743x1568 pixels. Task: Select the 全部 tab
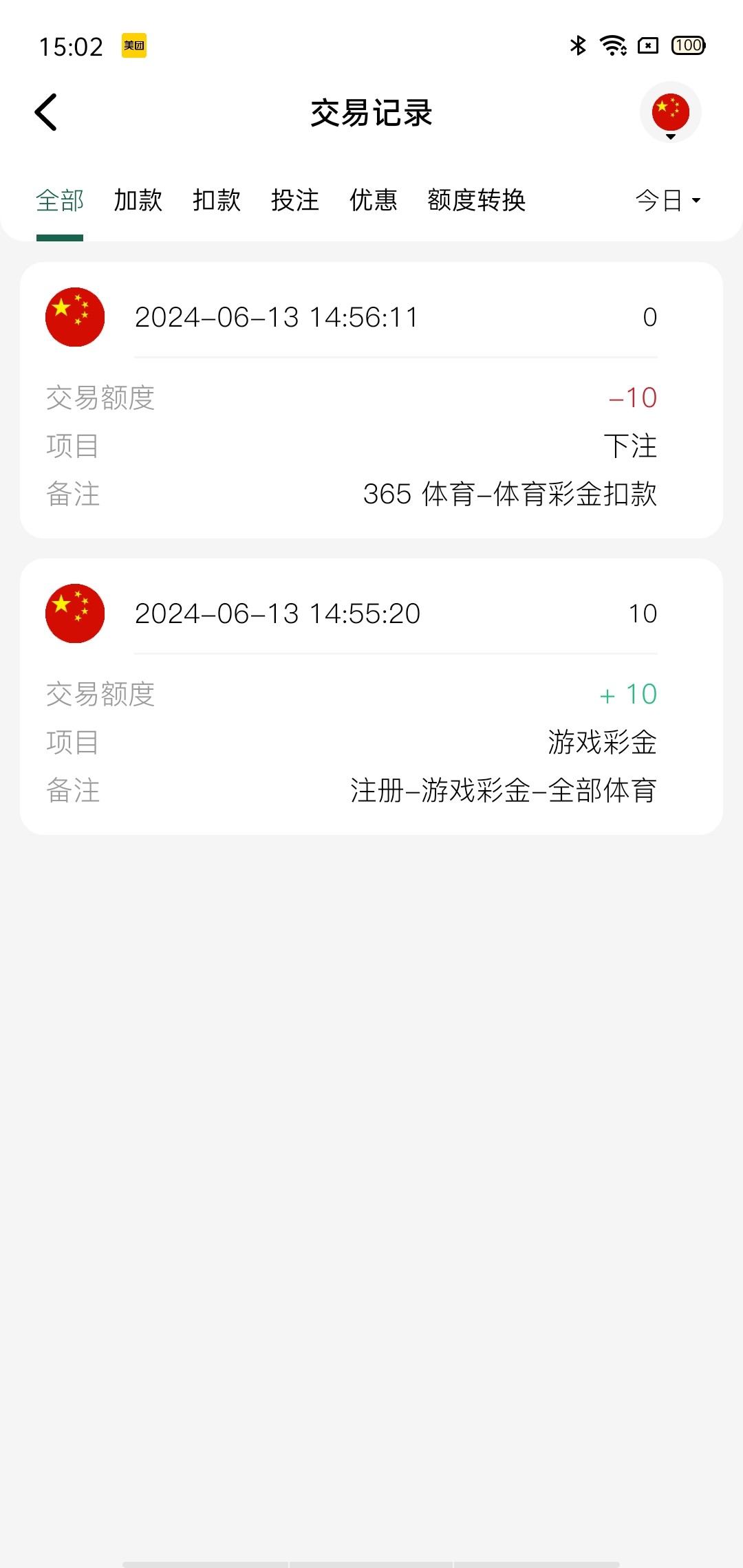pos(60,200)
